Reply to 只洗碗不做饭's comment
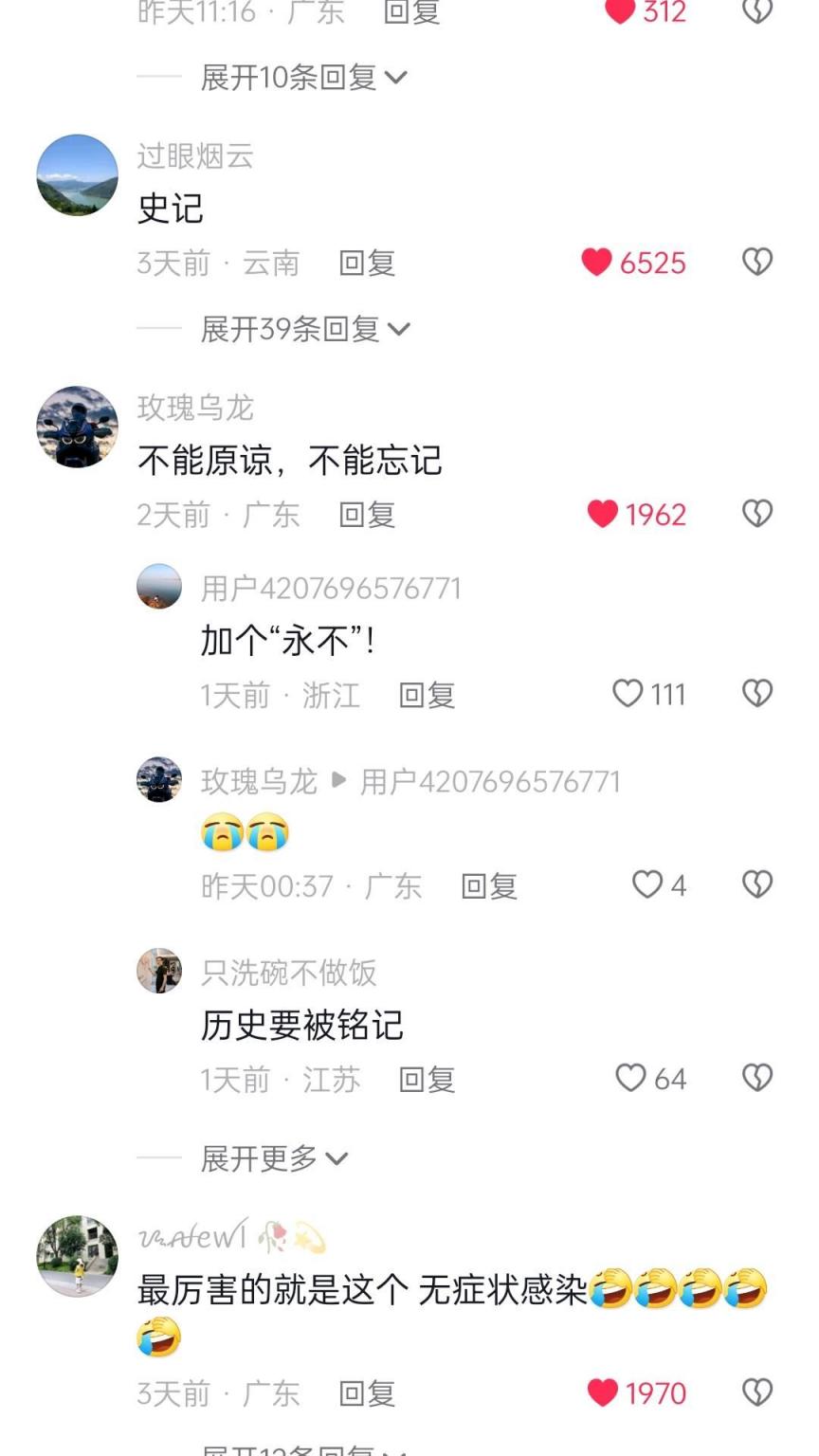 [427, 1080]
